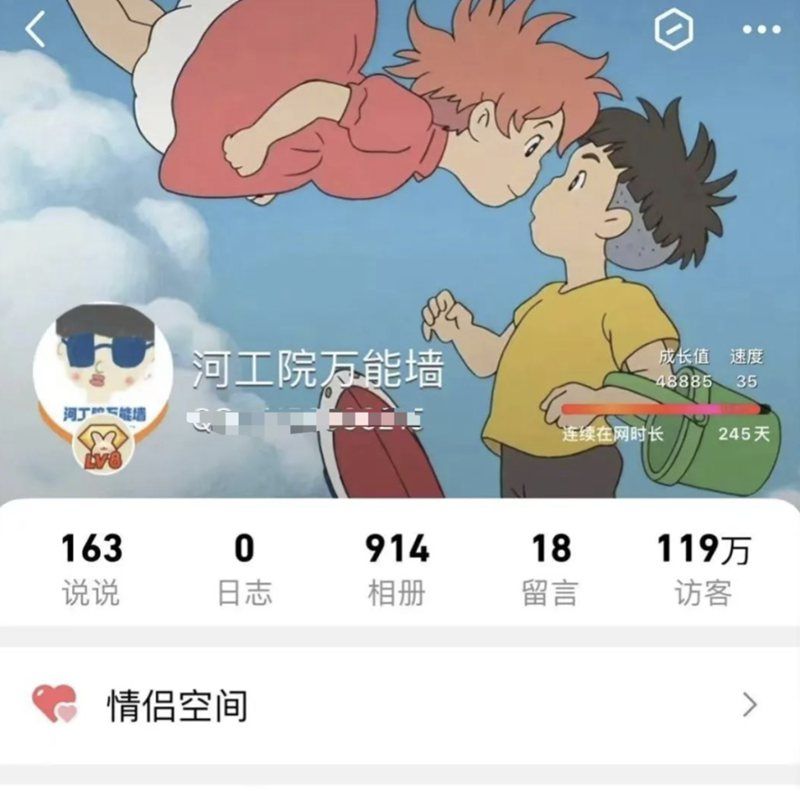See the 119万 访客 visitors

pos(703,569)
